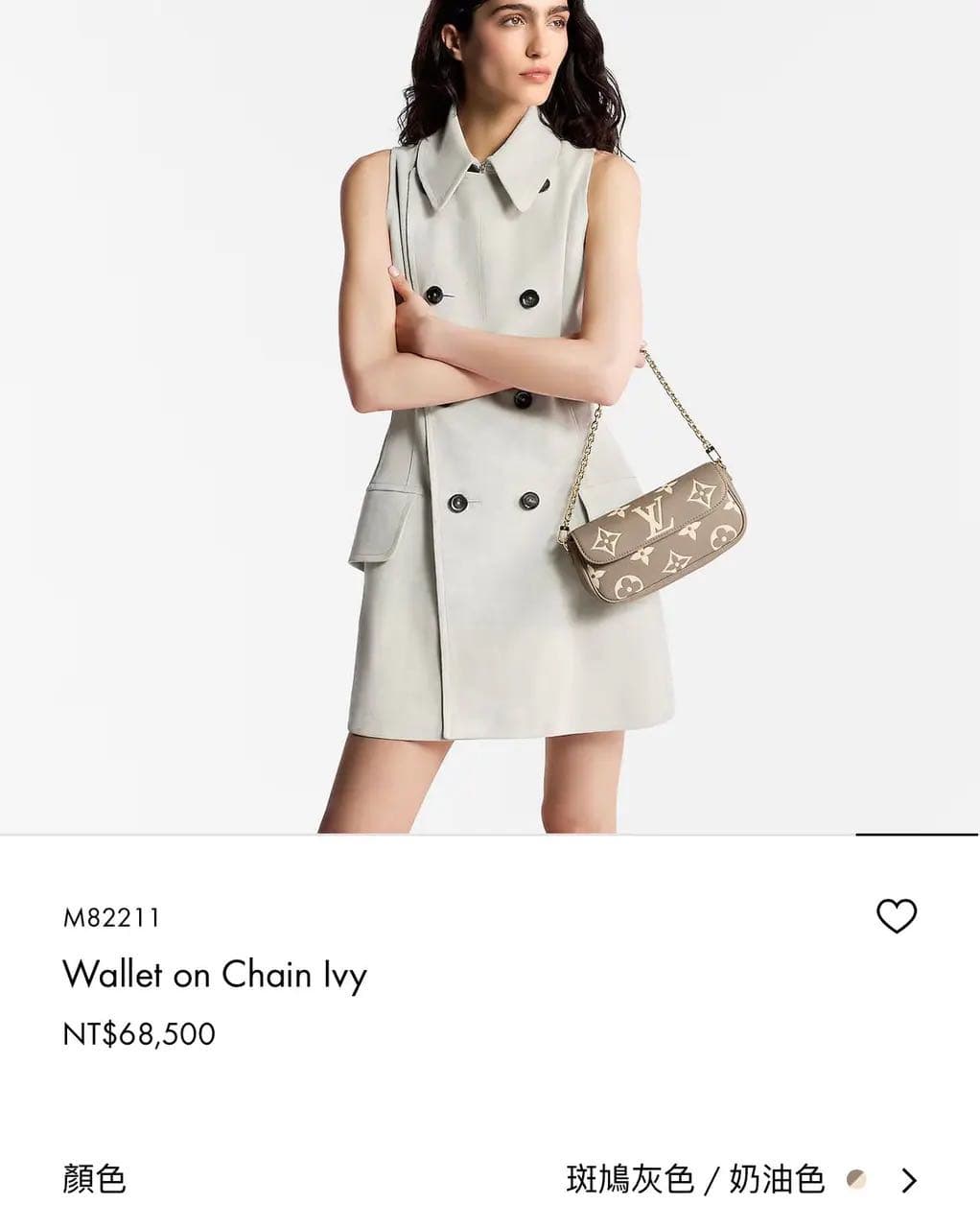Open the model product photo full view
This screenshot has width=980, height=1228.
[489, 417]
